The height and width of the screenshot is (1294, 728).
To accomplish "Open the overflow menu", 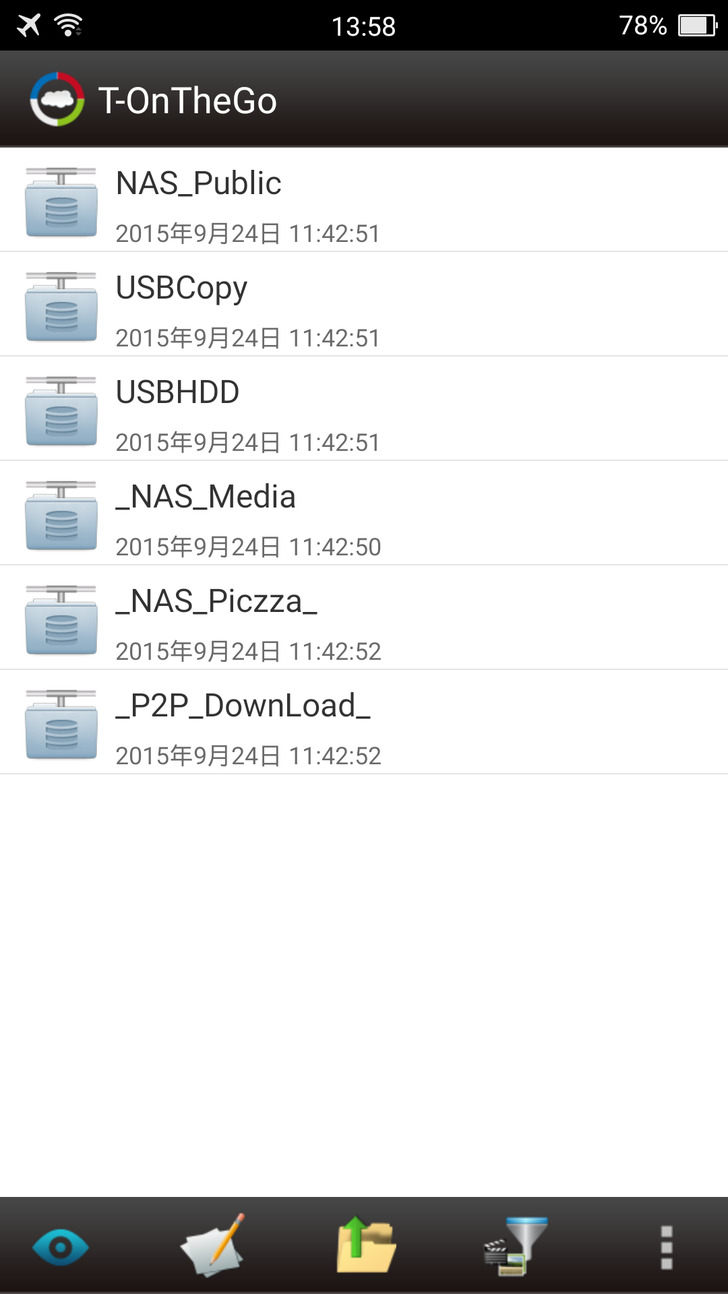I will point(666,1246).
